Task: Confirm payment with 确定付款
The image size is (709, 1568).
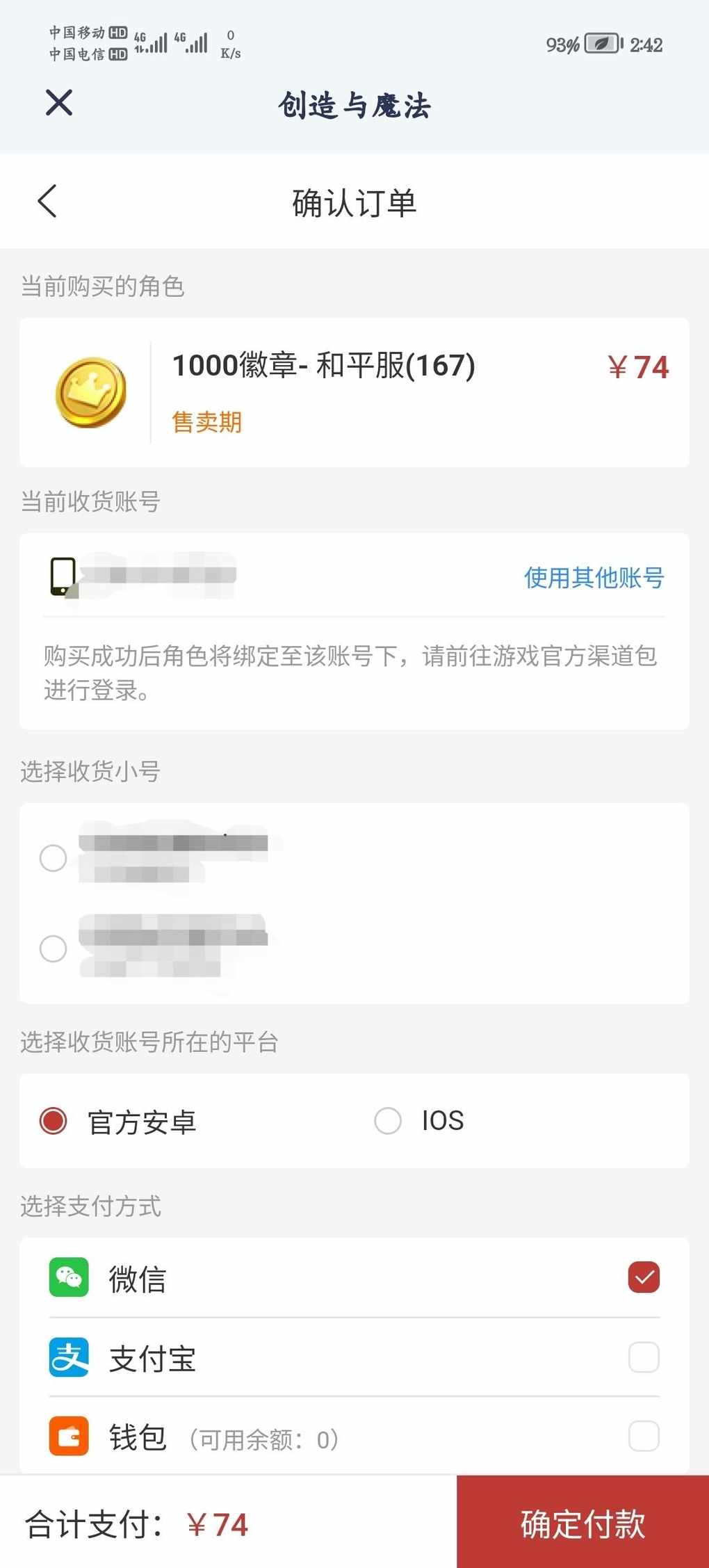Action: click(582, 1523)
